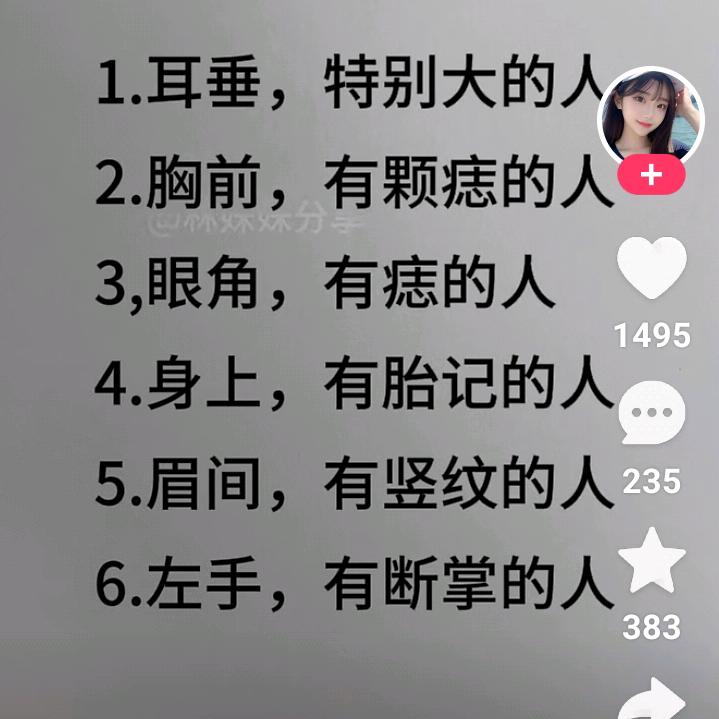Viewport: 719px width, 719px height.
Task: Share this video using the arrow icon
Action: click(x=652, y=699)
